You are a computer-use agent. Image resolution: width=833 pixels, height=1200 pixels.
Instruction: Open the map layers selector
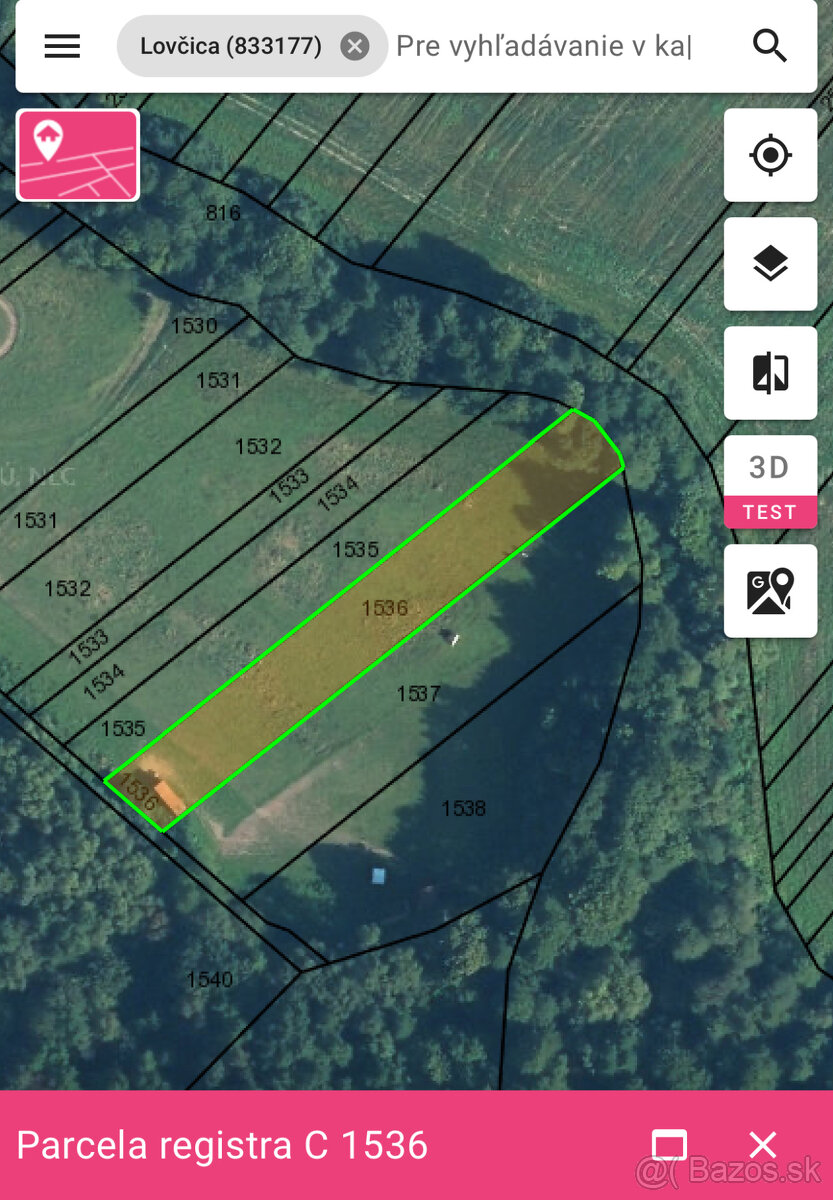(770, 264)
